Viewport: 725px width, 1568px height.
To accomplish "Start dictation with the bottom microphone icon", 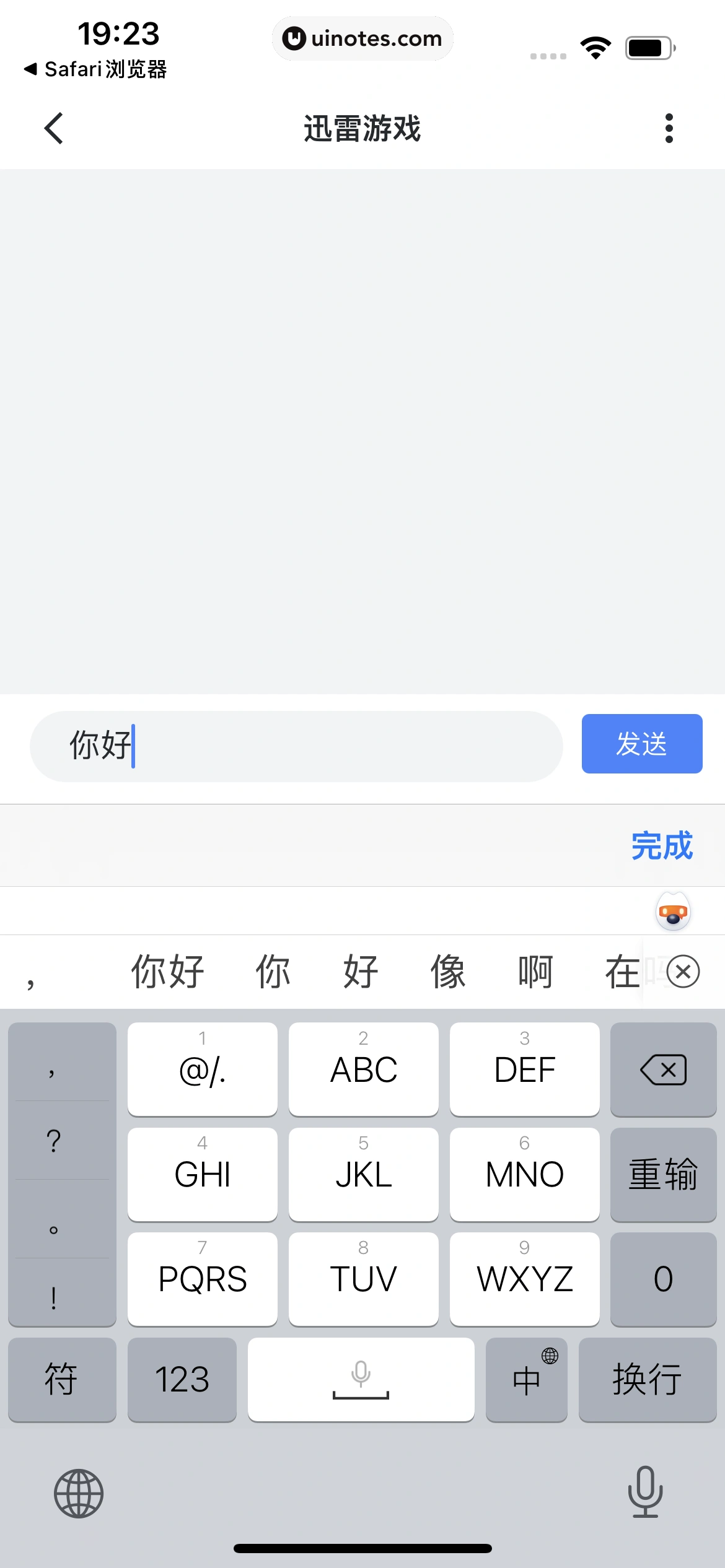I will [x=645, y=1492].
